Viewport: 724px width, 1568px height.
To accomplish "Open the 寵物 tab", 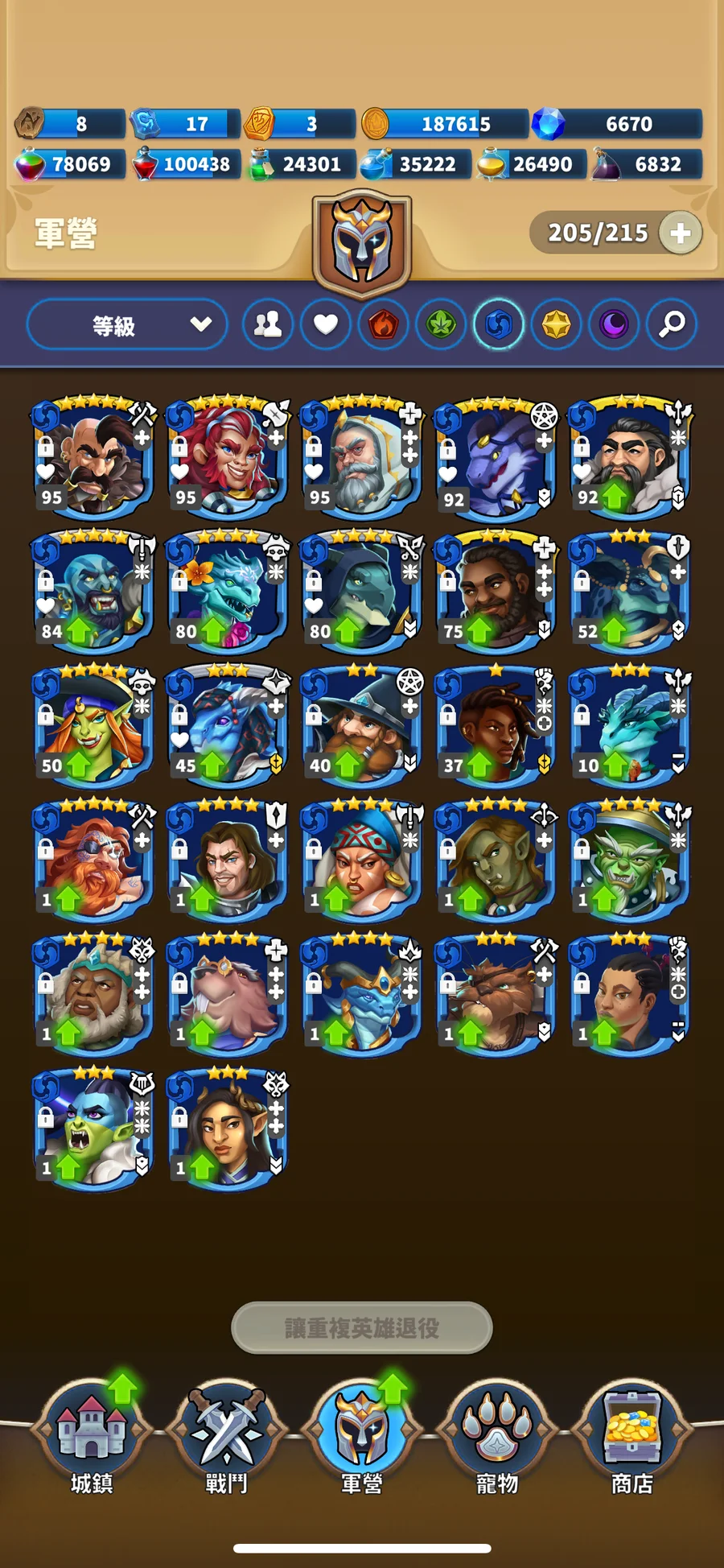I will (x=497, y=1437).
